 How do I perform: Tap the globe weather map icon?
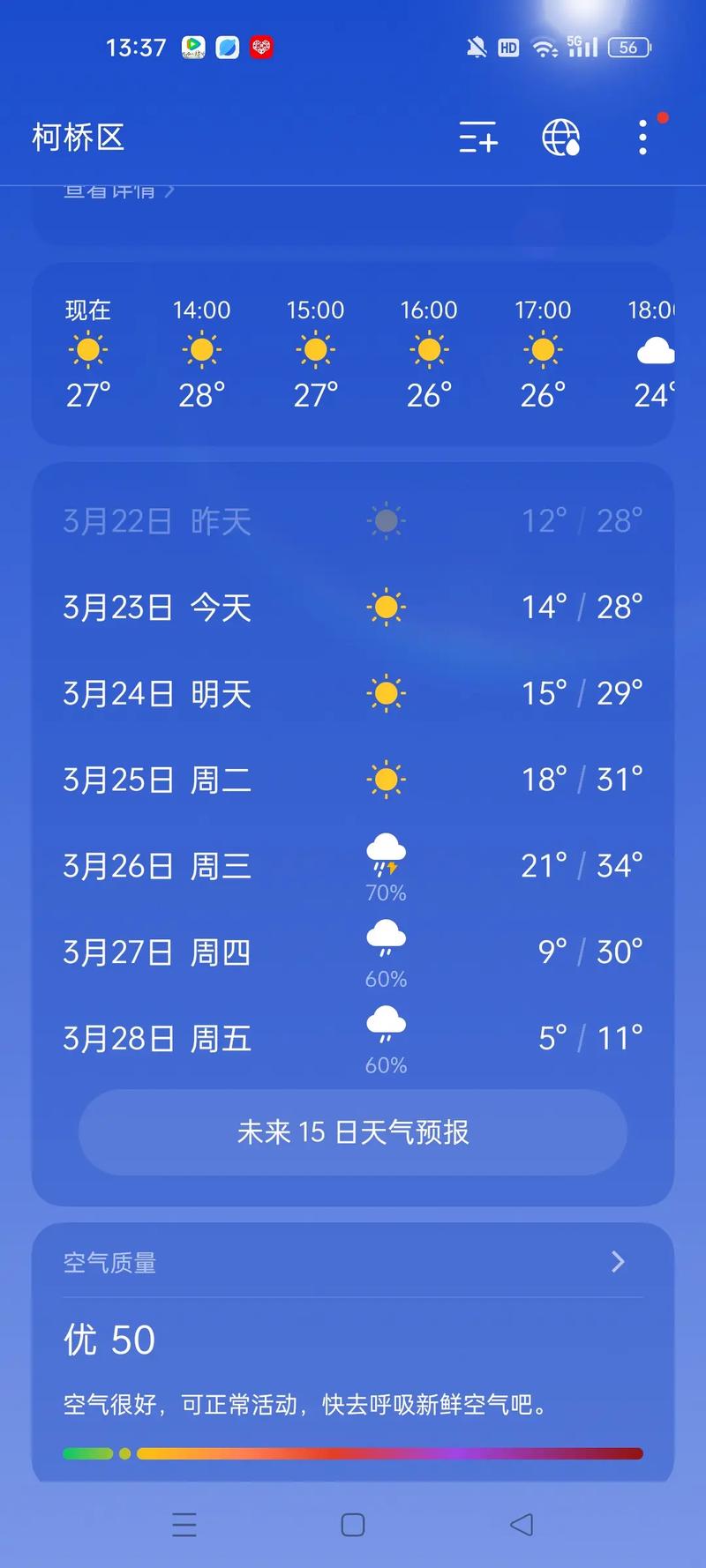pyautogui.click(x=561, y=138)
